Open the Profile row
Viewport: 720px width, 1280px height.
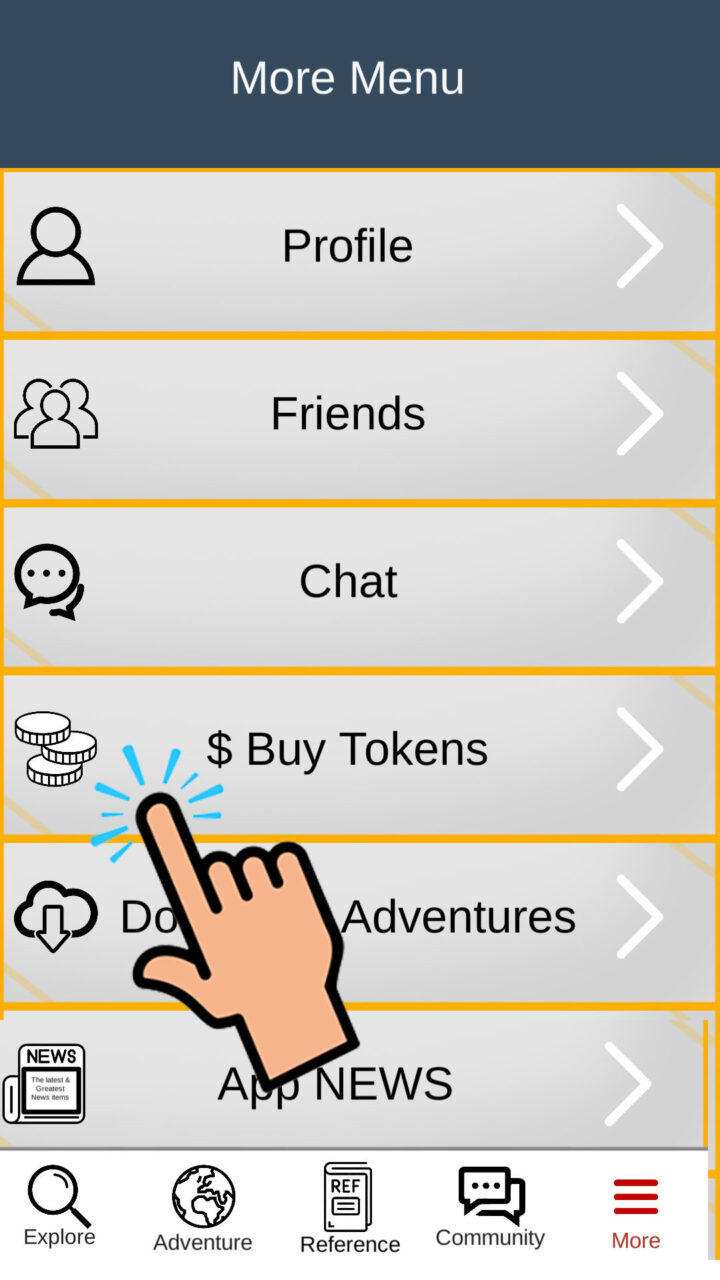pyautogui.click(x=360, y=248)
